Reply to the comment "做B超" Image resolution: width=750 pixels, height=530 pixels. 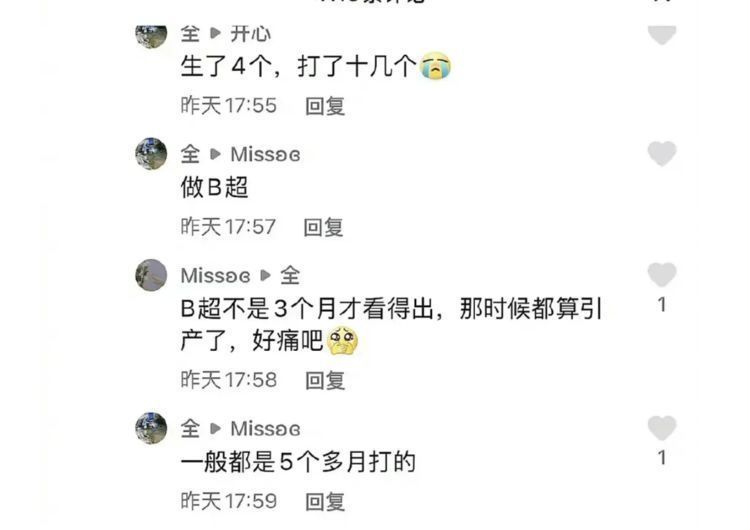[x=325, y=227]
